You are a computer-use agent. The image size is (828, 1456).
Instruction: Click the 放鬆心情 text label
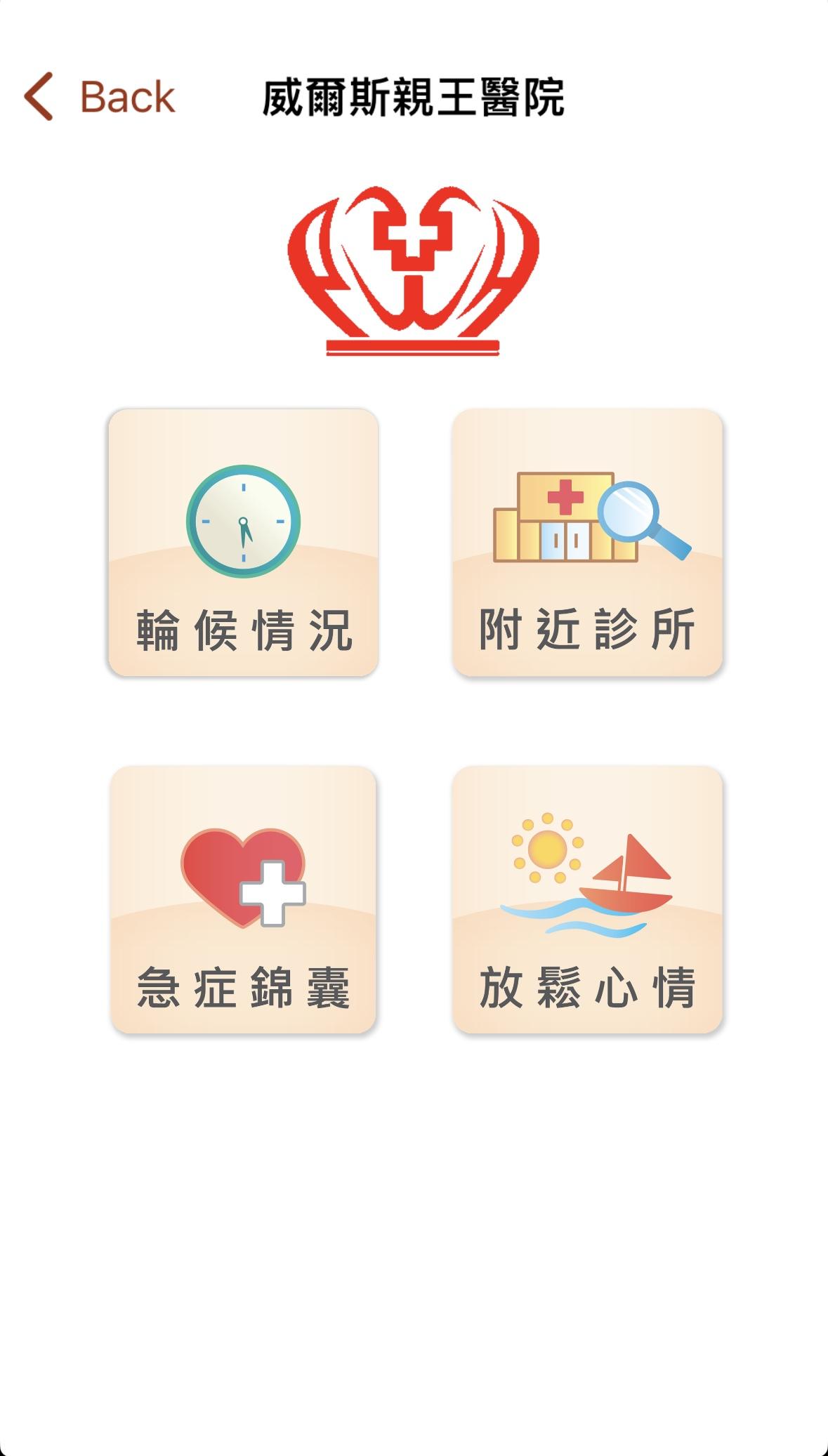coord(590,986)
